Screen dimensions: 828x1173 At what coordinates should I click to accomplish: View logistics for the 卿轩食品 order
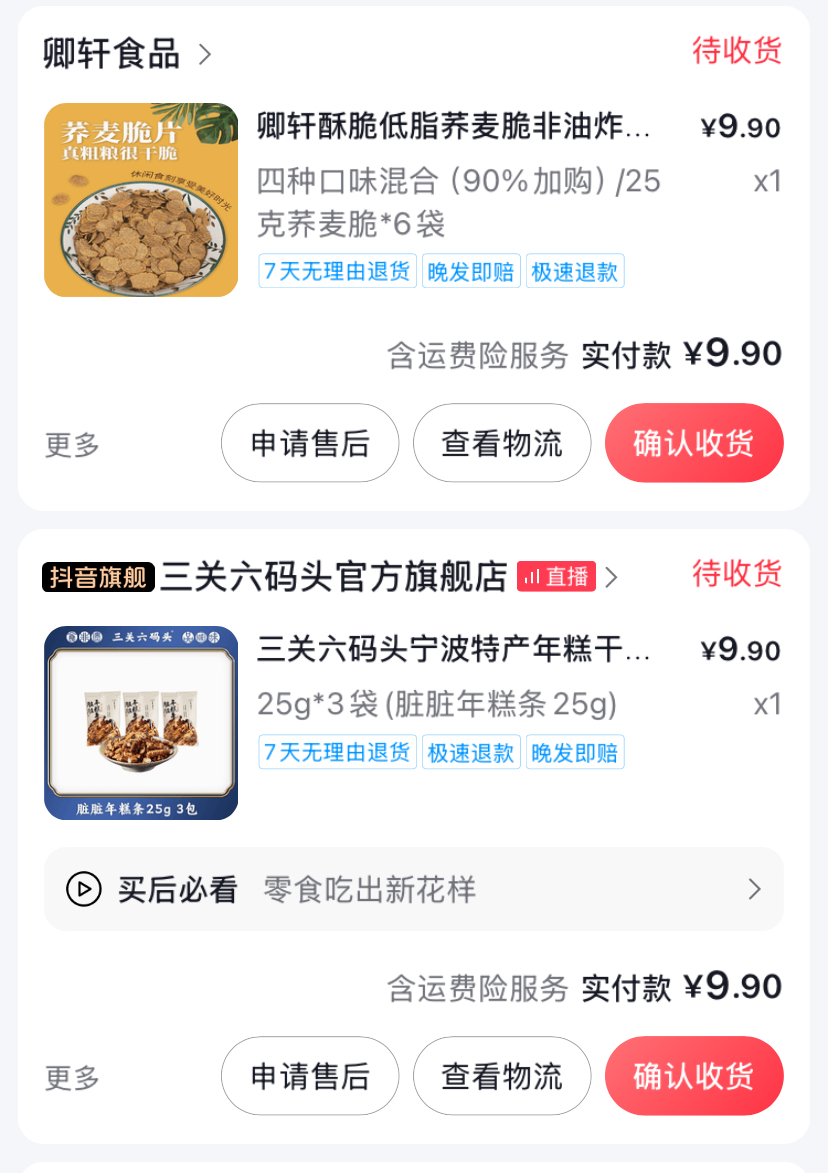pos(502,443)
